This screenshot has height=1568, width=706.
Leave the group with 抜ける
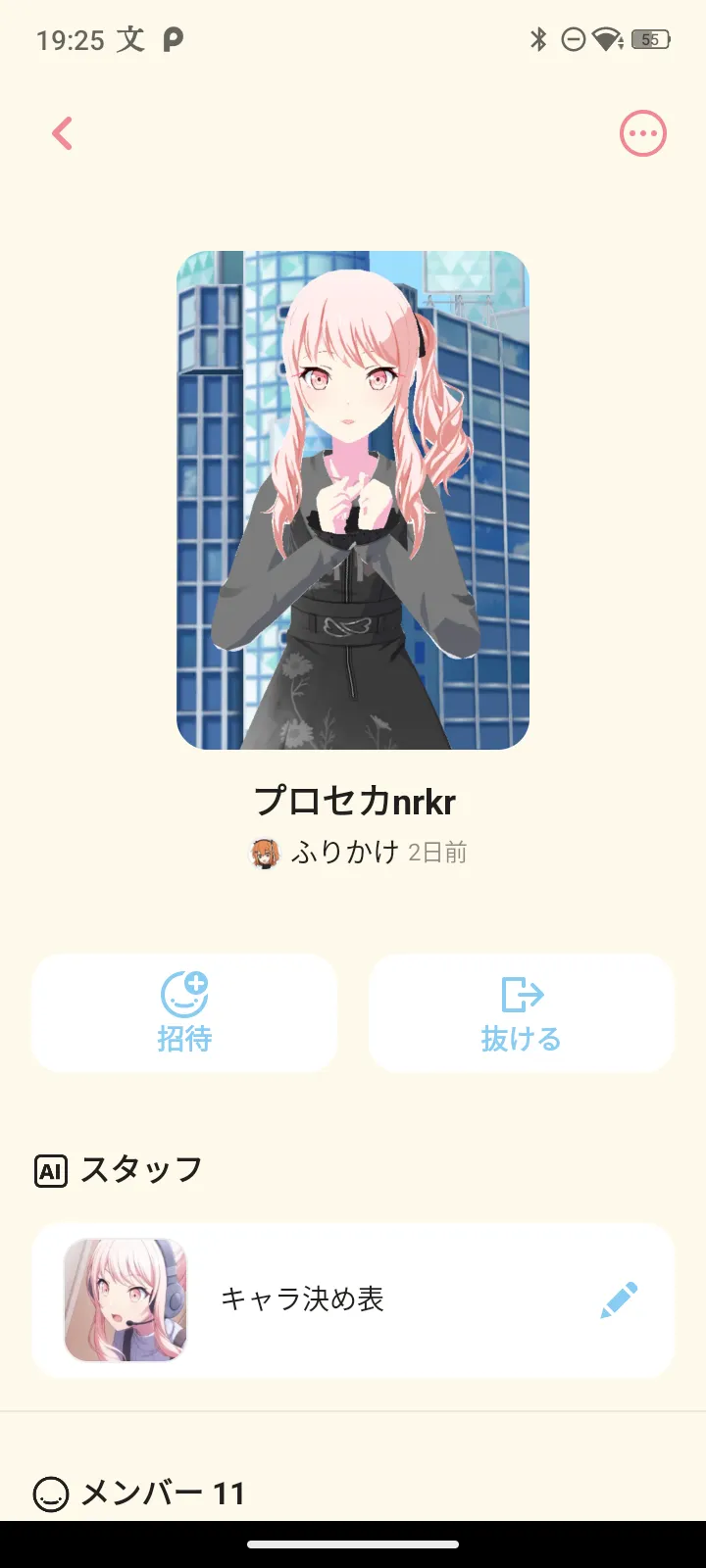pyautogui.click(x=521, y=1012)
